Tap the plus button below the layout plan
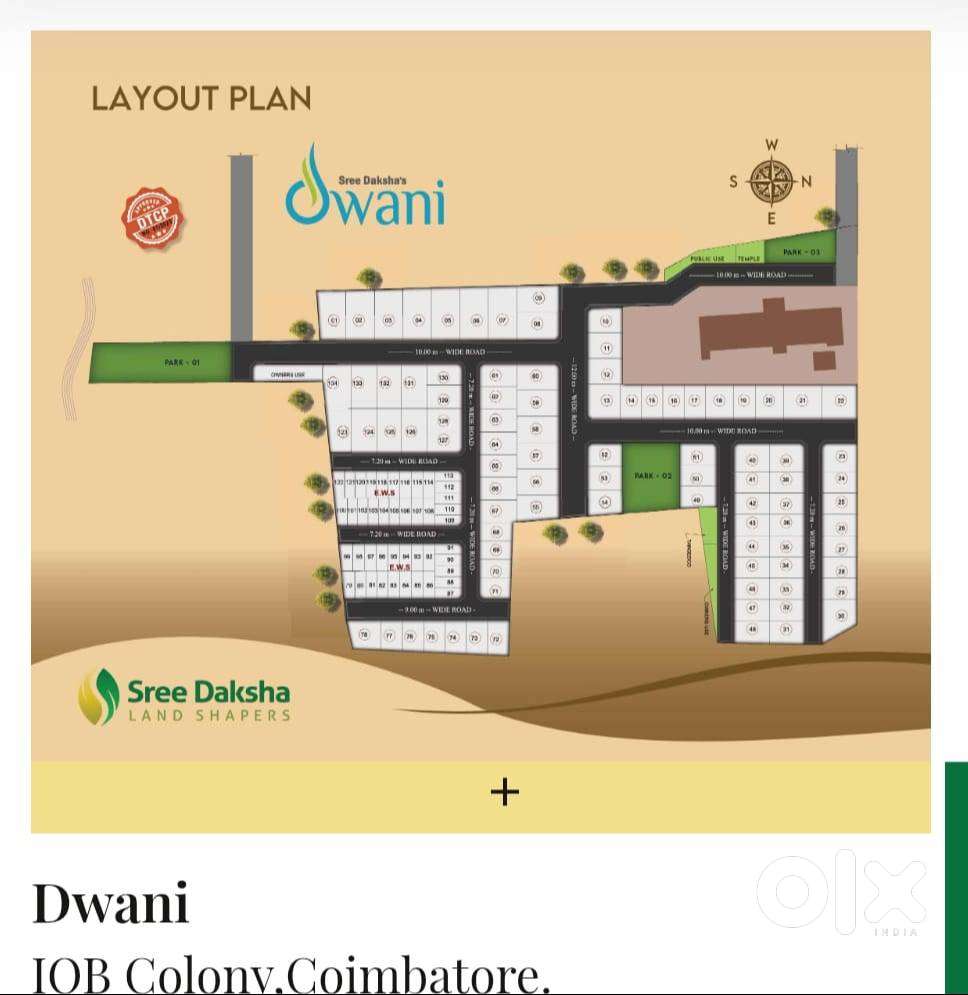This screenshot has width=968, height=995. pyautogui.click(x=505, y=792)
